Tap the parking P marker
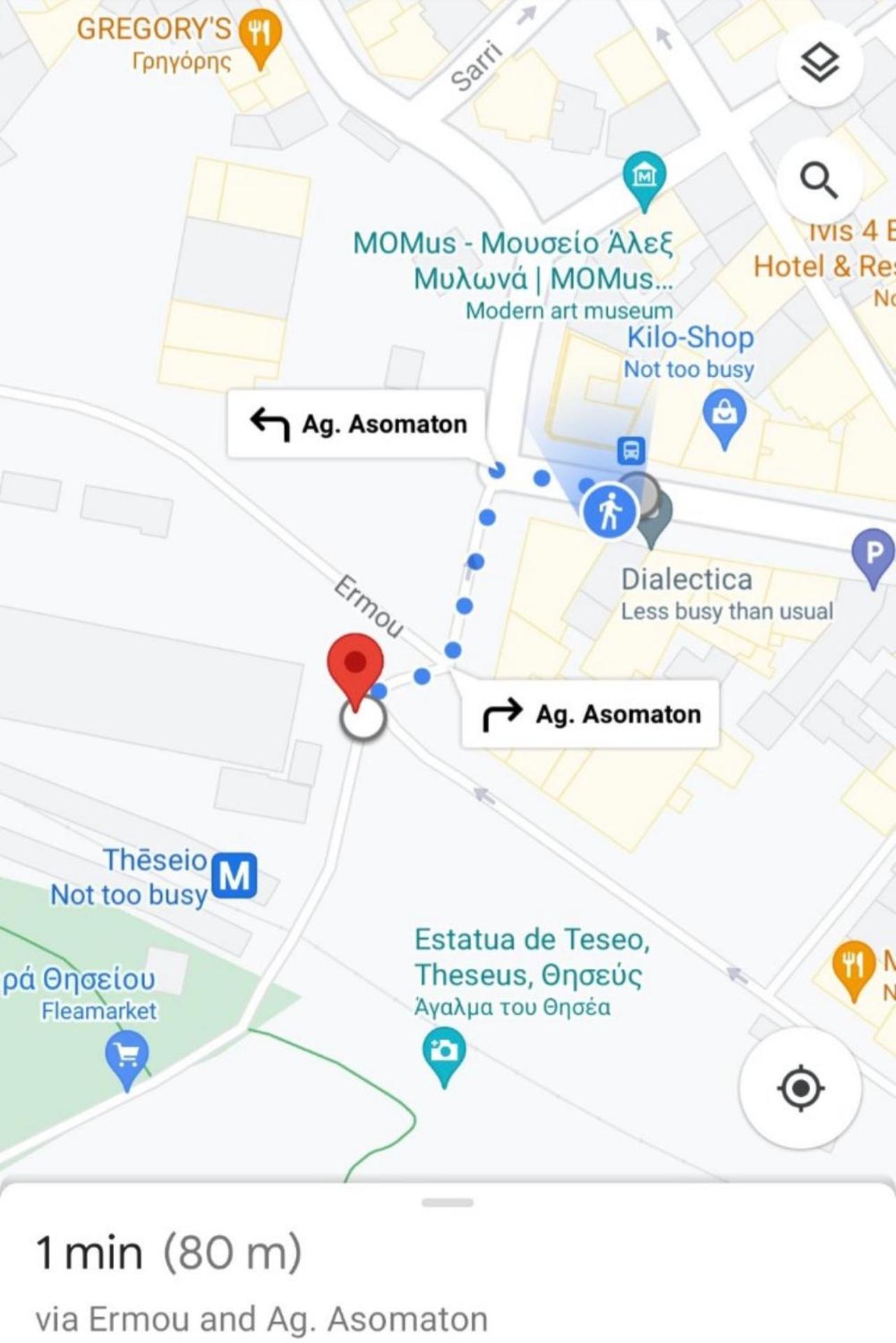 point(873,554)
